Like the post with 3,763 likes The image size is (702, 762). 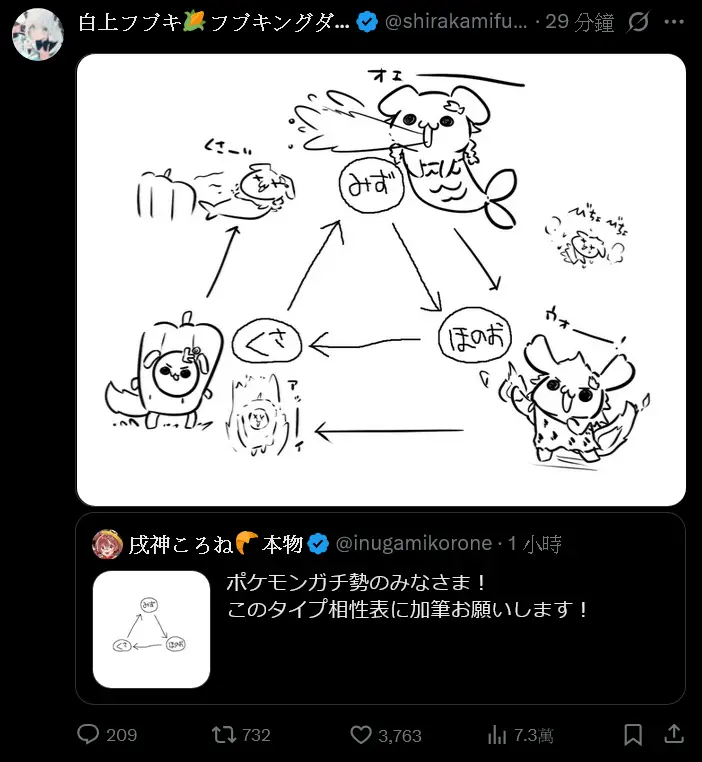(361, 735)
